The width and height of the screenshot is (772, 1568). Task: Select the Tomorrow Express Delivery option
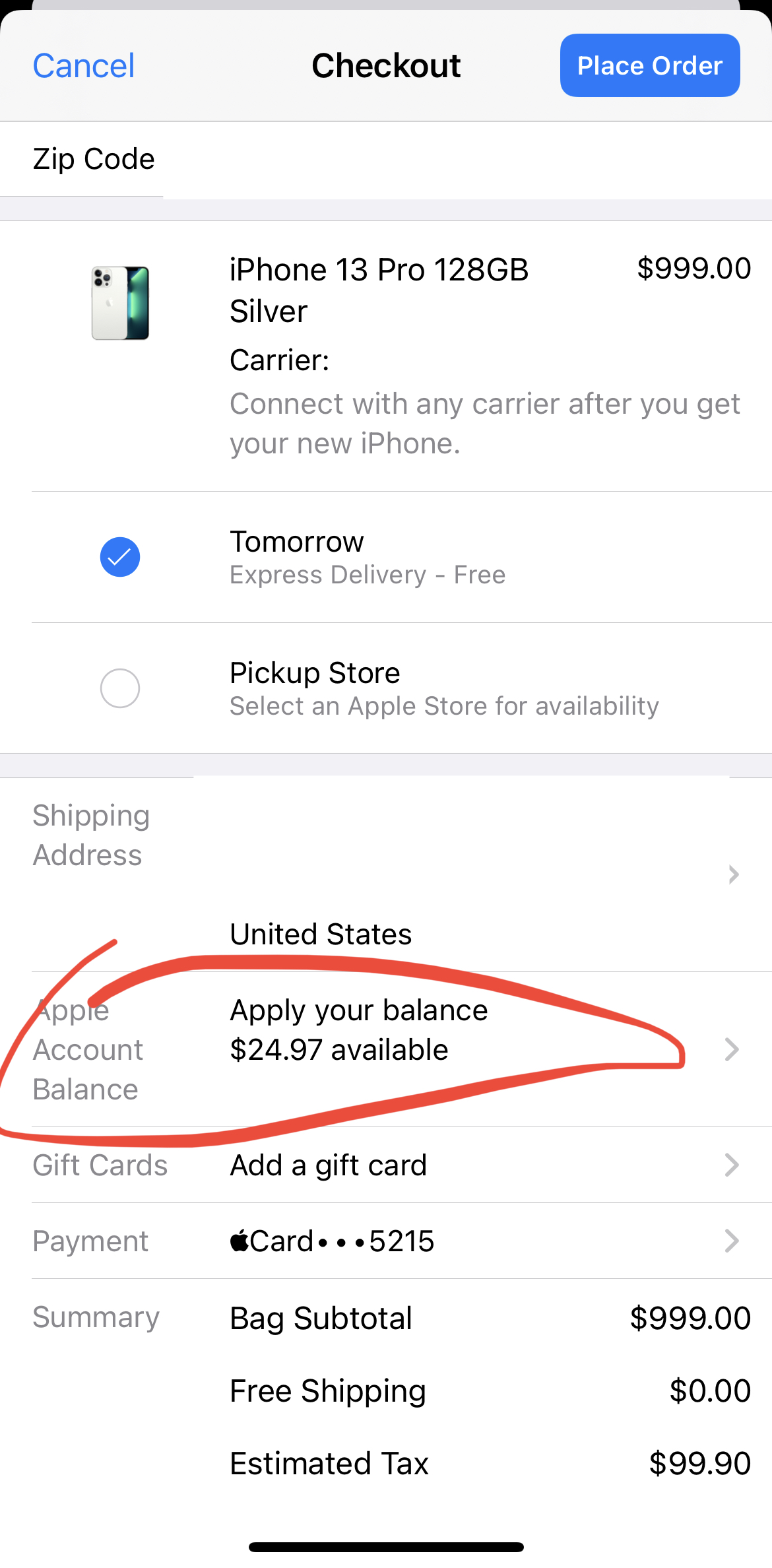[x=297, y=556]
